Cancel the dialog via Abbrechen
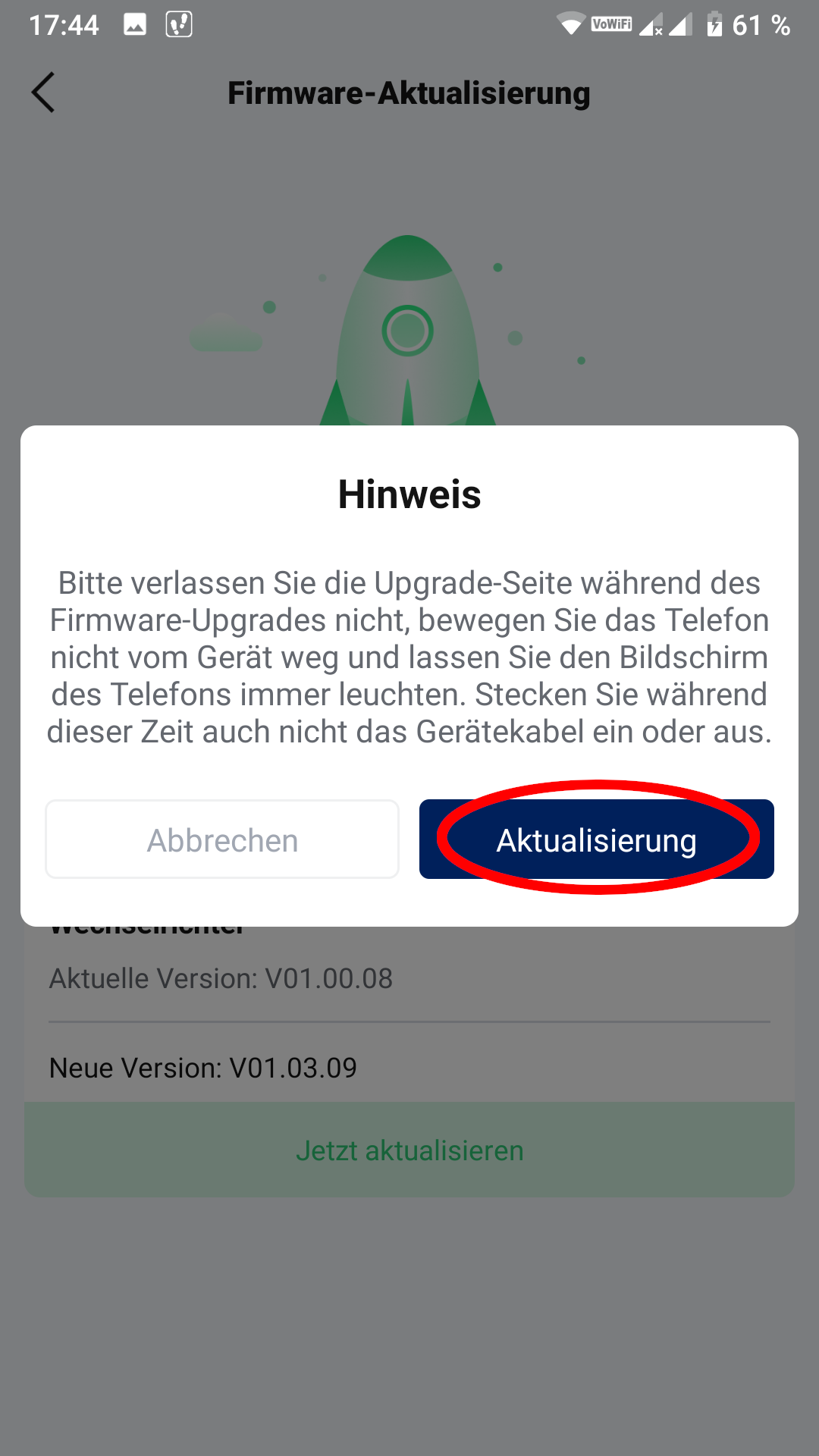This screenshot has height=1456, width=819. (x=222, y=839)
